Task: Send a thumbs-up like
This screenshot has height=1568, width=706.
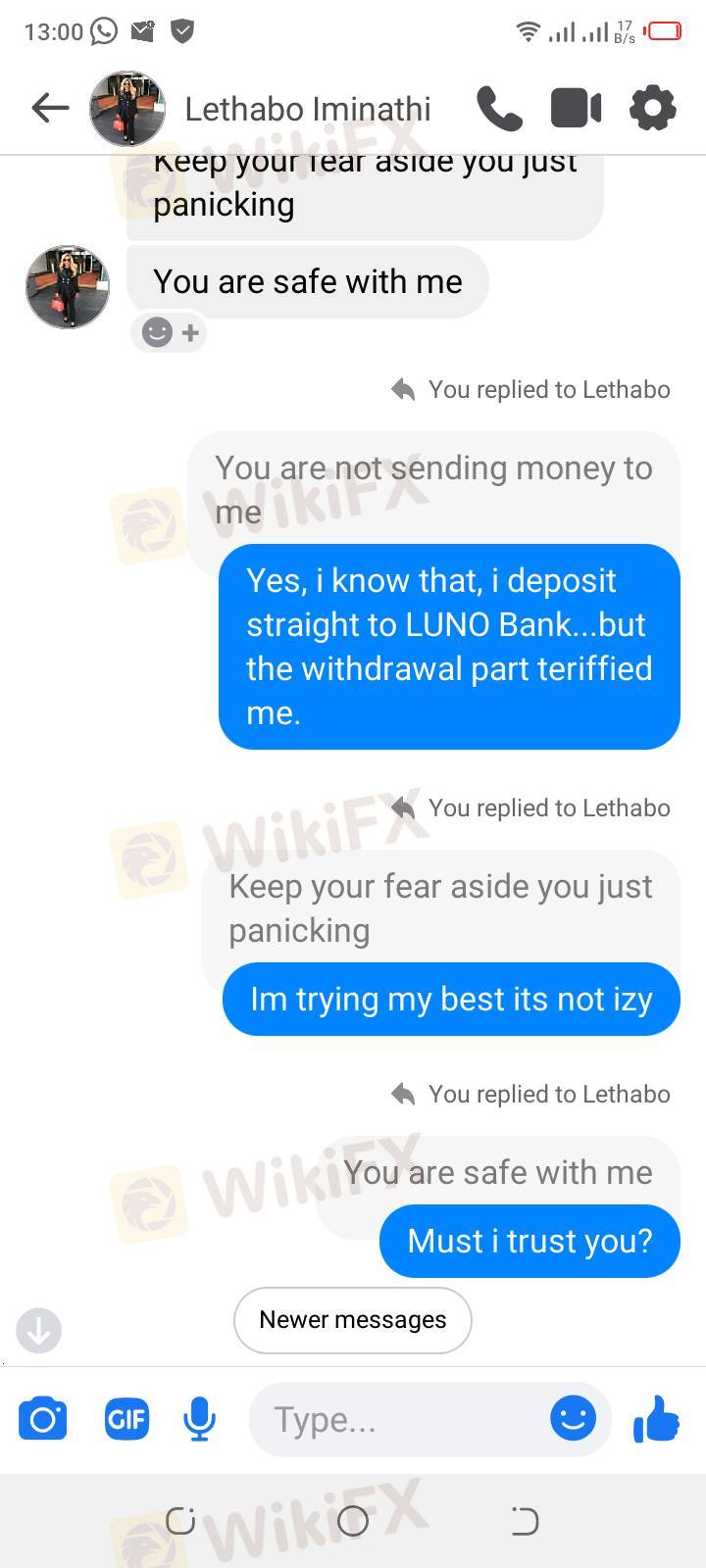Action: coord(657,1418)
